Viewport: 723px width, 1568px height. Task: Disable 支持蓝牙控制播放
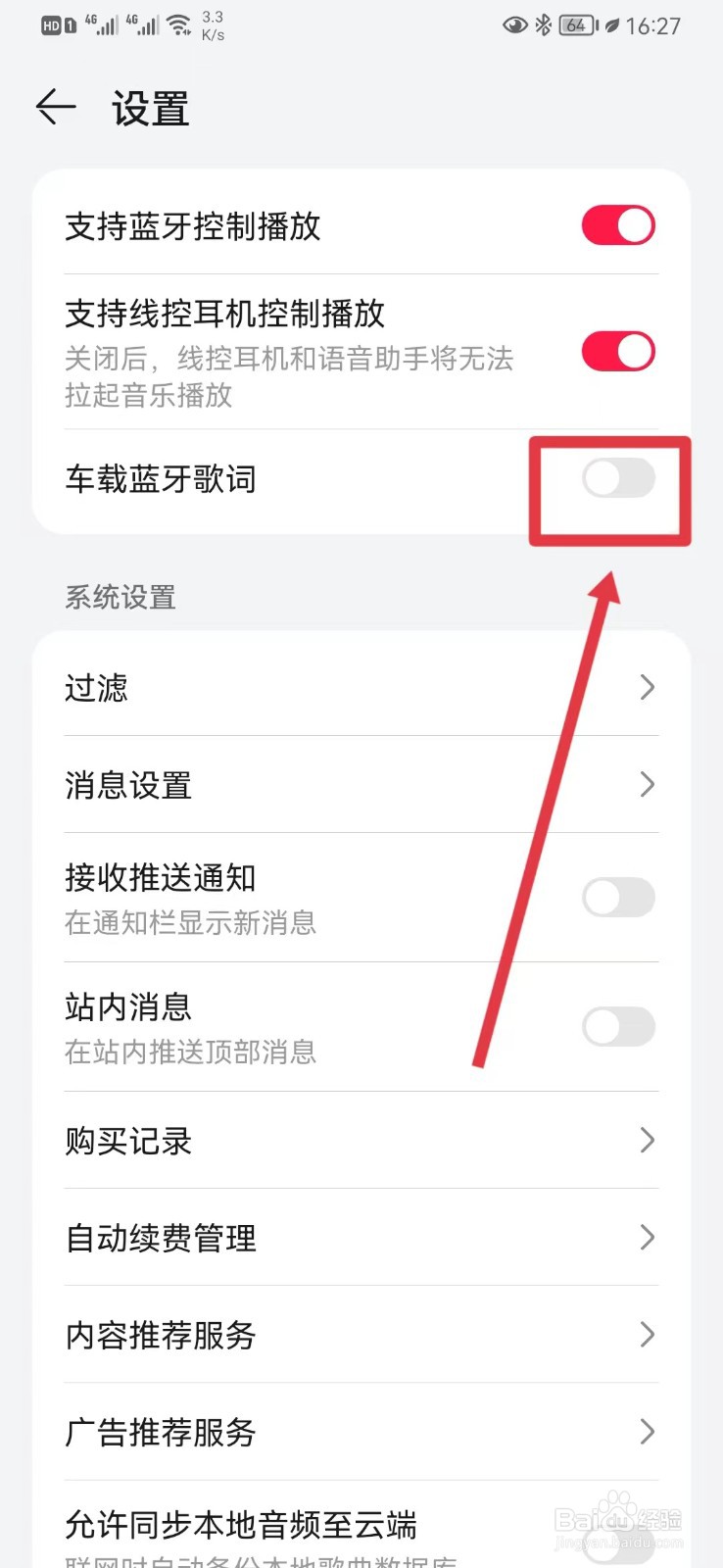coord(617,224)
